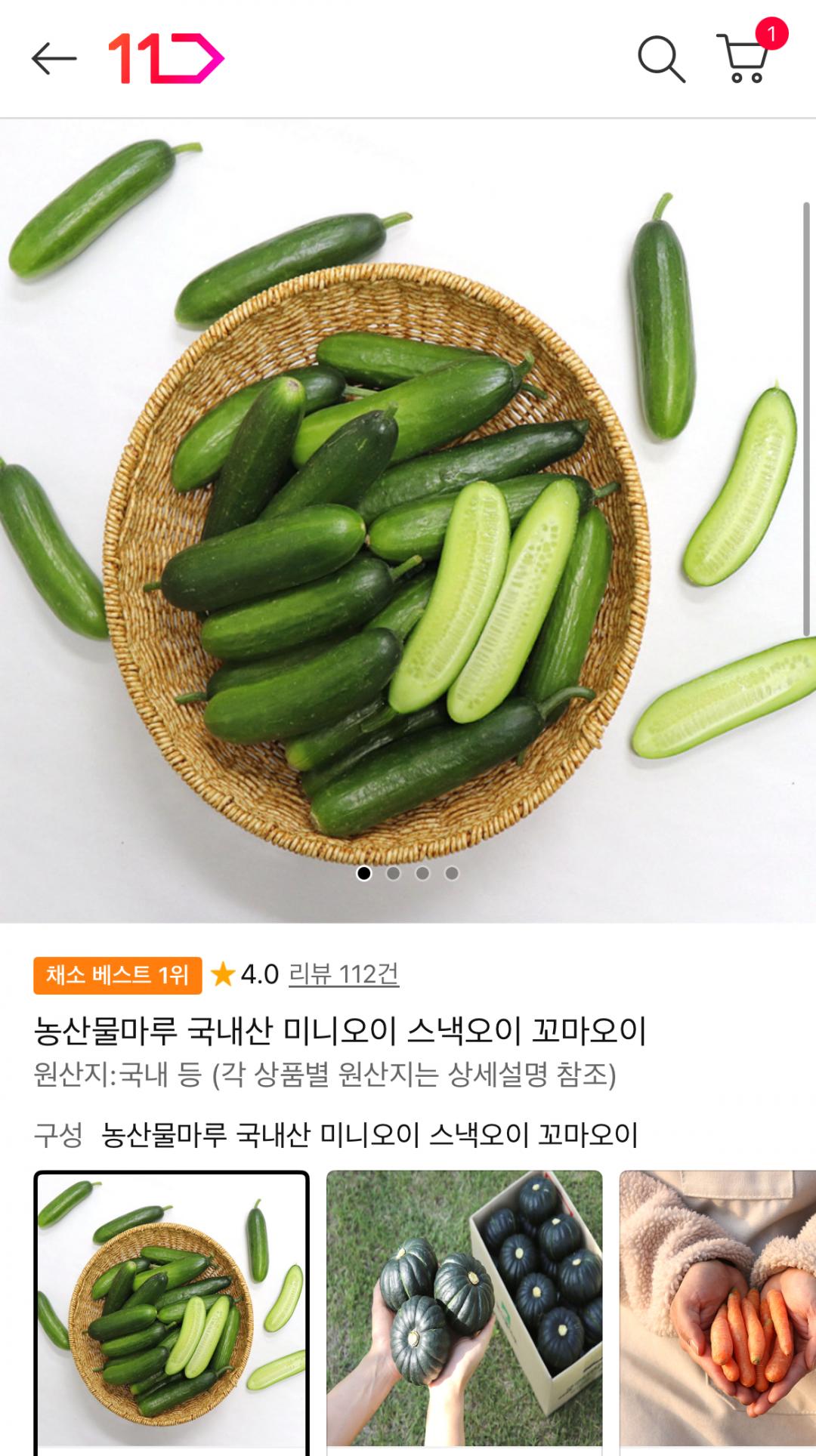
Task: Open the search magnifier icon
Action: tap(660, 58)
